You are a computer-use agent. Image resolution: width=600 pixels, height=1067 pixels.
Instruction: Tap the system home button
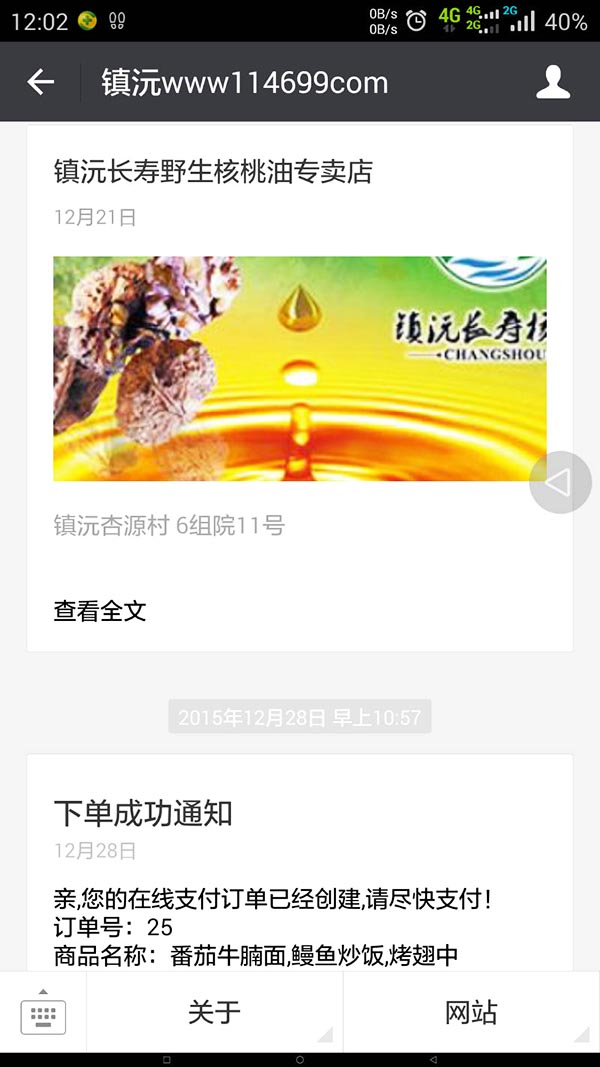pos(300,1060)
